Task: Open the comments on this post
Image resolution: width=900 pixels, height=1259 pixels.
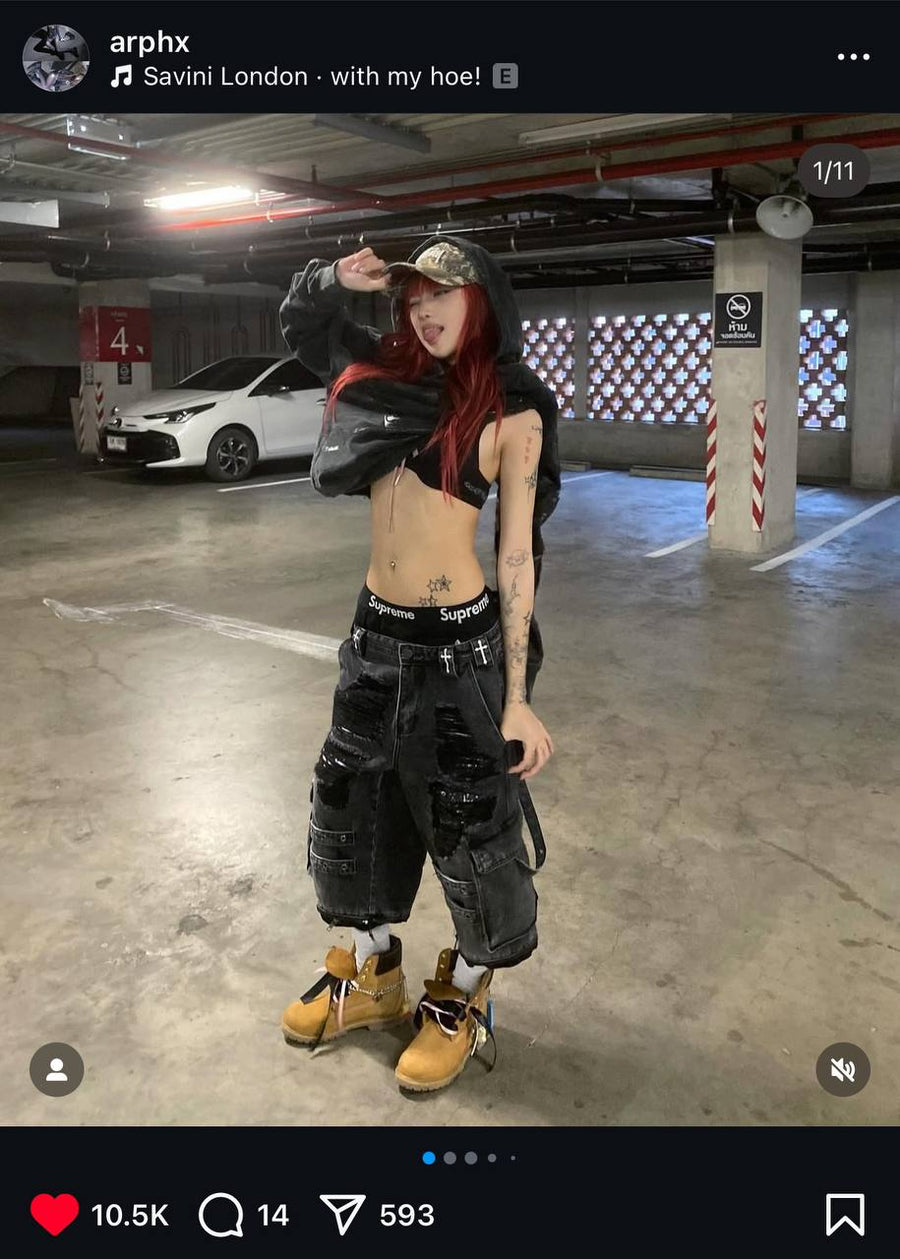Action: (221, 1215)
